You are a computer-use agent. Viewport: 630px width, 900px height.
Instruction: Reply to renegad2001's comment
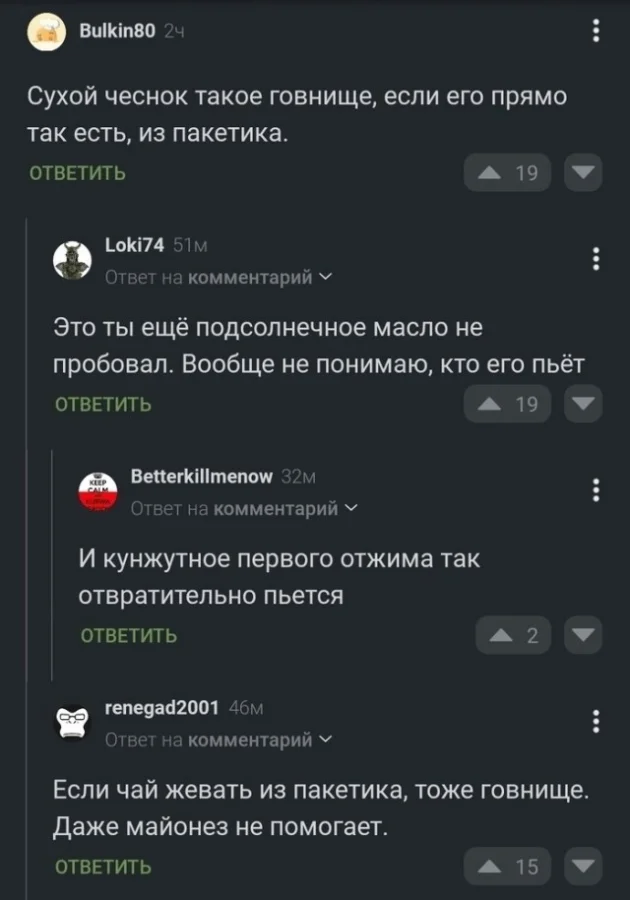(x=103, y=866)
